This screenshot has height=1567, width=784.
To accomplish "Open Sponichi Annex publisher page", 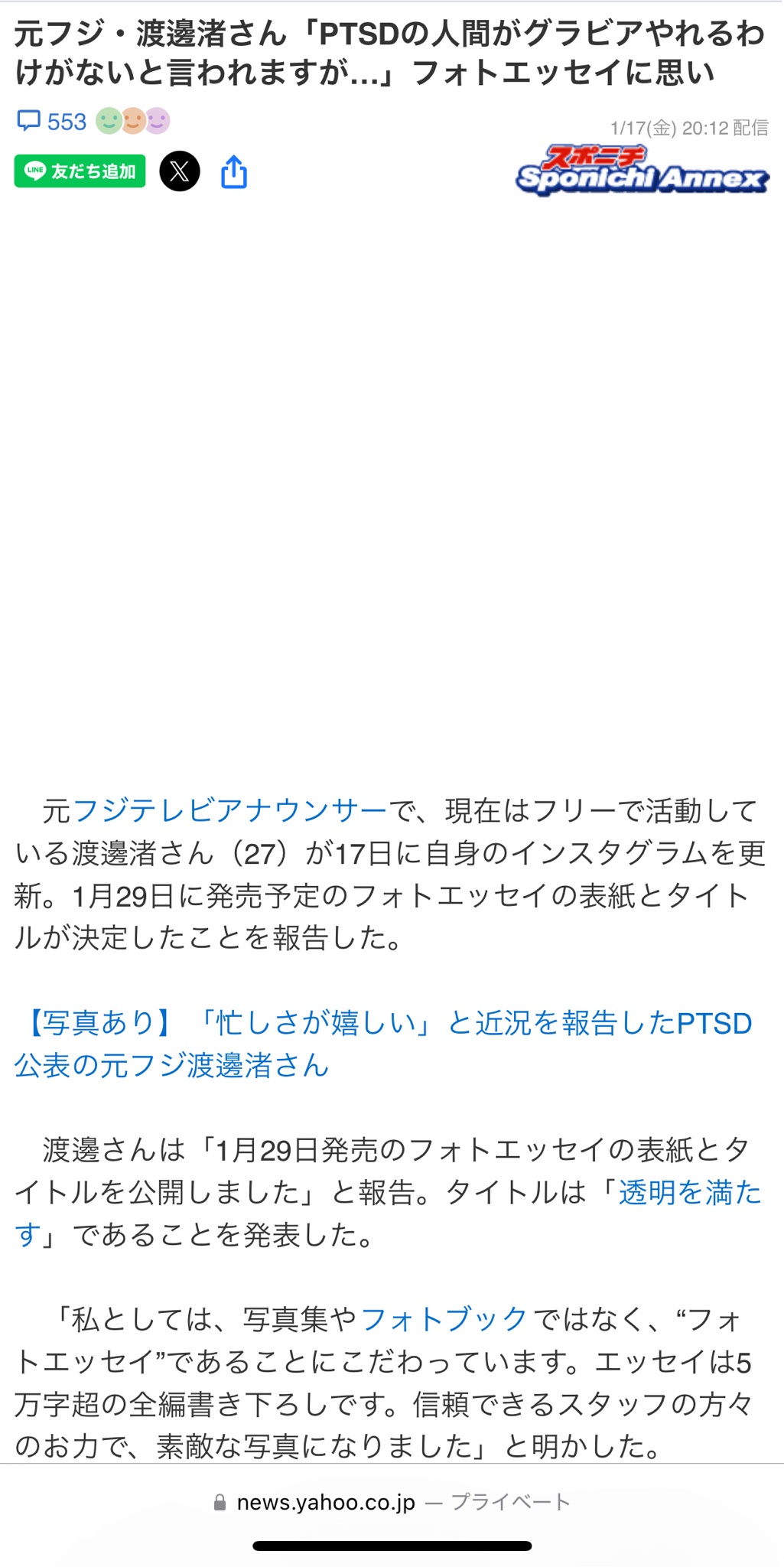I will pyautogui.click(x=642, y=171).
